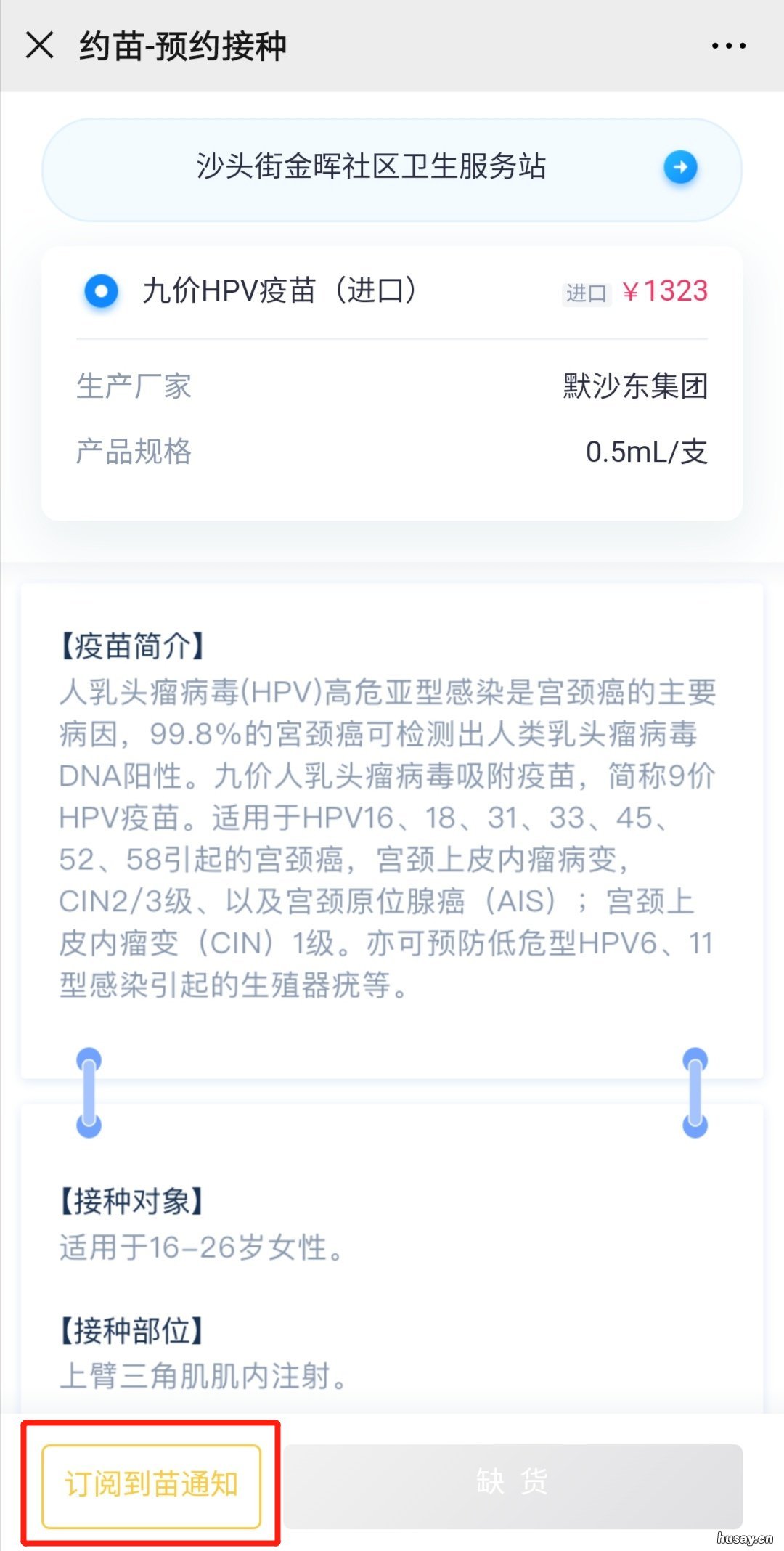
Task: Tap the 产品规格 specification 0.5mL/支
Action: click(x=648, y=452)
